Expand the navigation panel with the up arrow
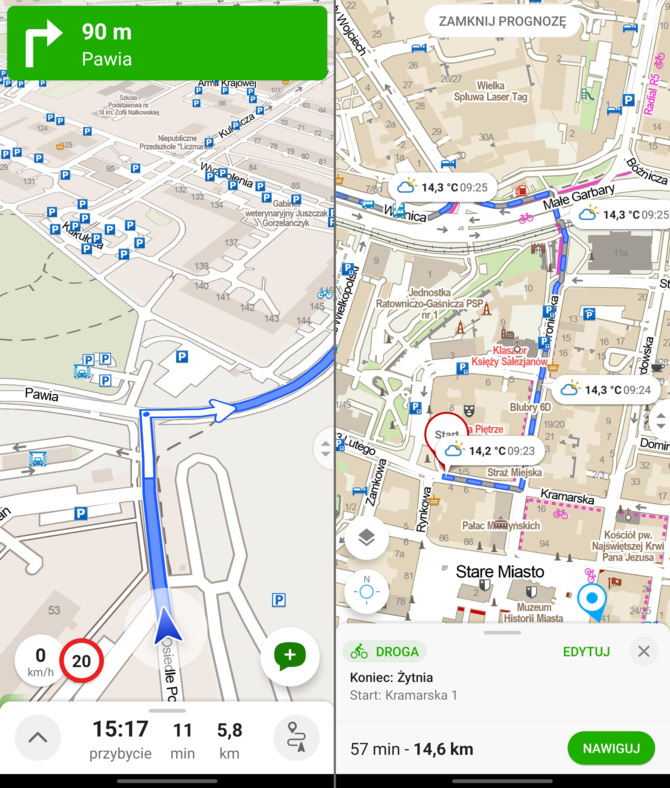 pyautogui.click(x=37, y=738)
